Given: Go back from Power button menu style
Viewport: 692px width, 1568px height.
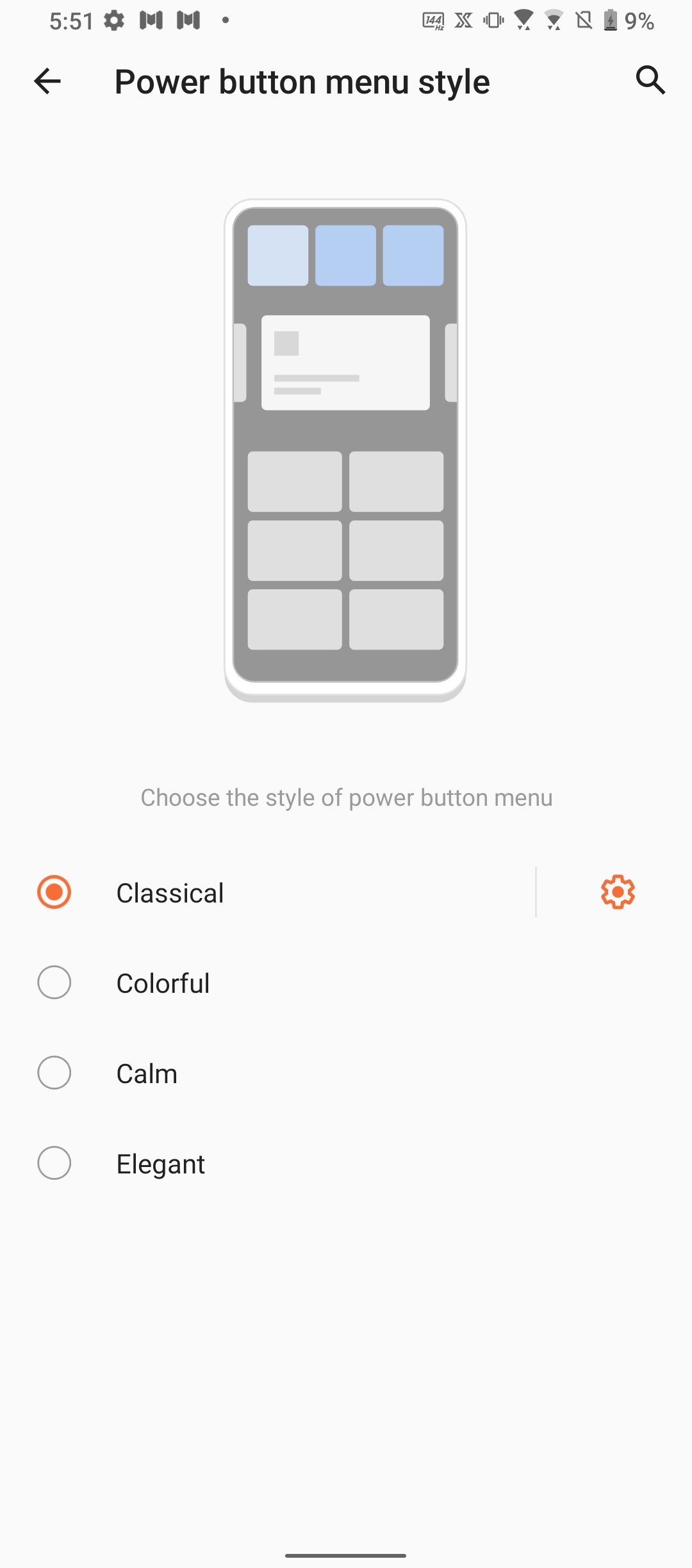Looking at the screenshot, I should 47,81.
